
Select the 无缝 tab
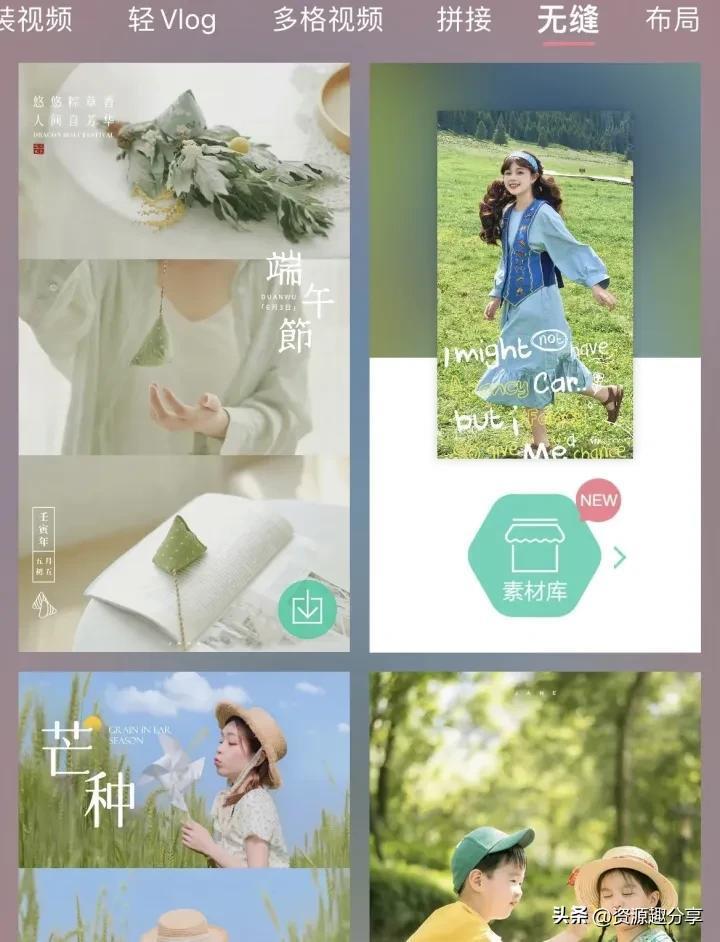point(567,19)
